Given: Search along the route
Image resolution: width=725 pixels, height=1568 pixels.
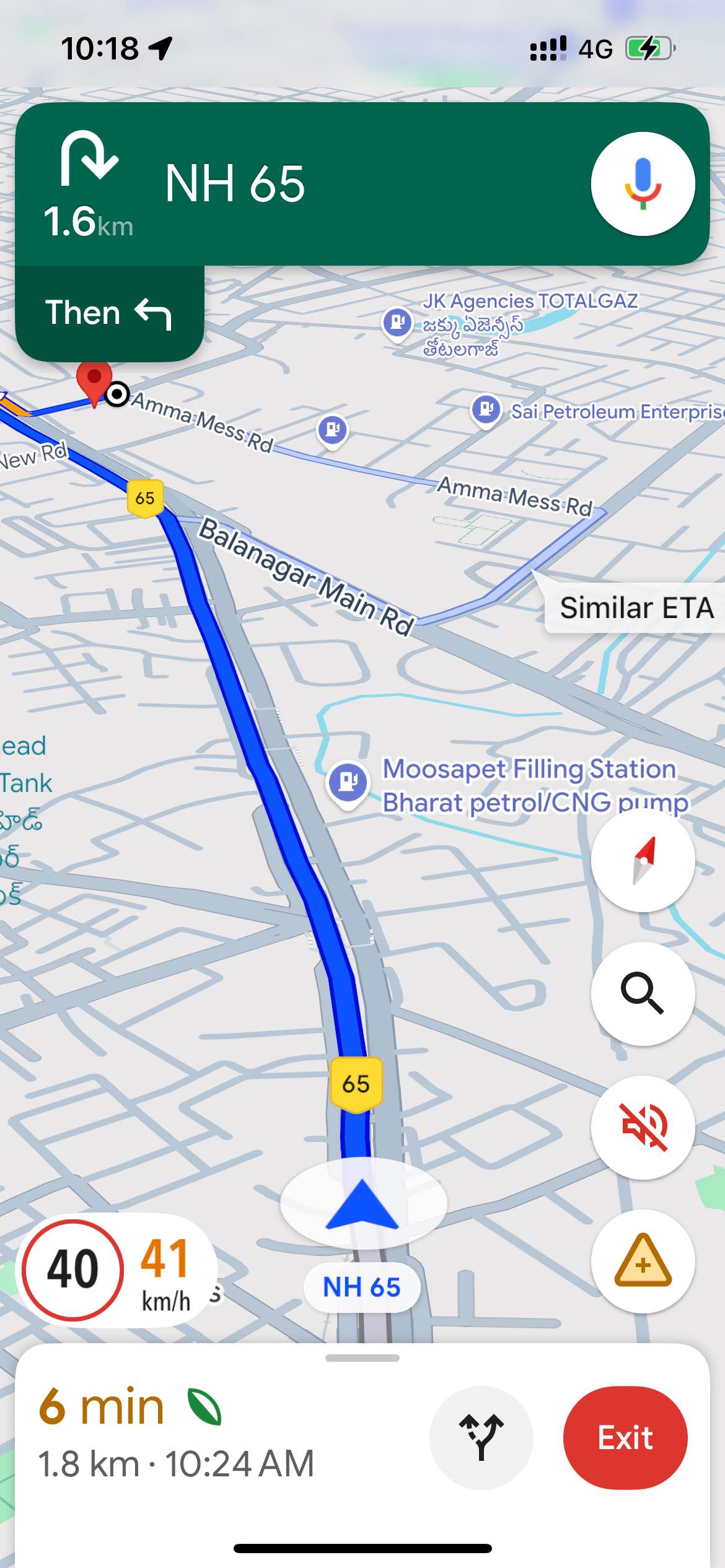Looking at the screenshot, I should [x=643, y=993].
